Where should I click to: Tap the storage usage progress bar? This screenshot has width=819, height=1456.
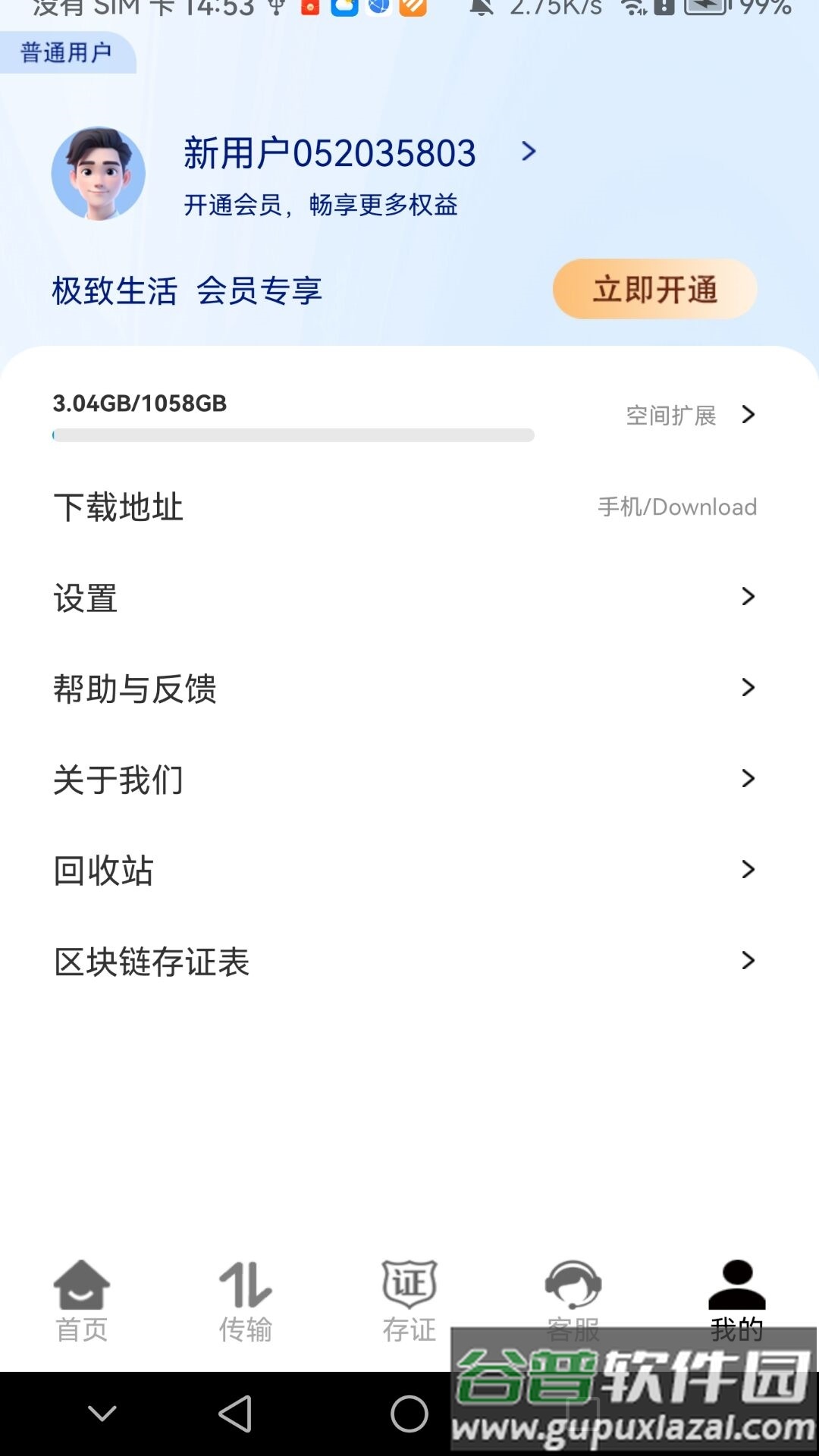(293, 435)
